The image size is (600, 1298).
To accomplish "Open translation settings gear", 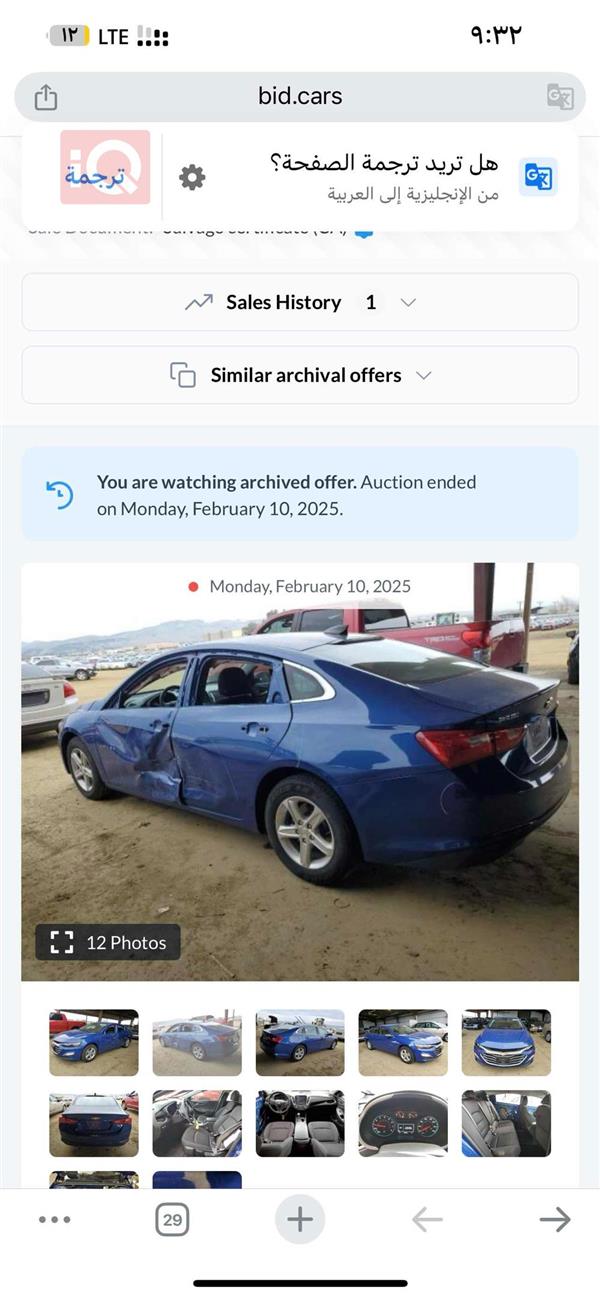I will [x=192, y=178].
